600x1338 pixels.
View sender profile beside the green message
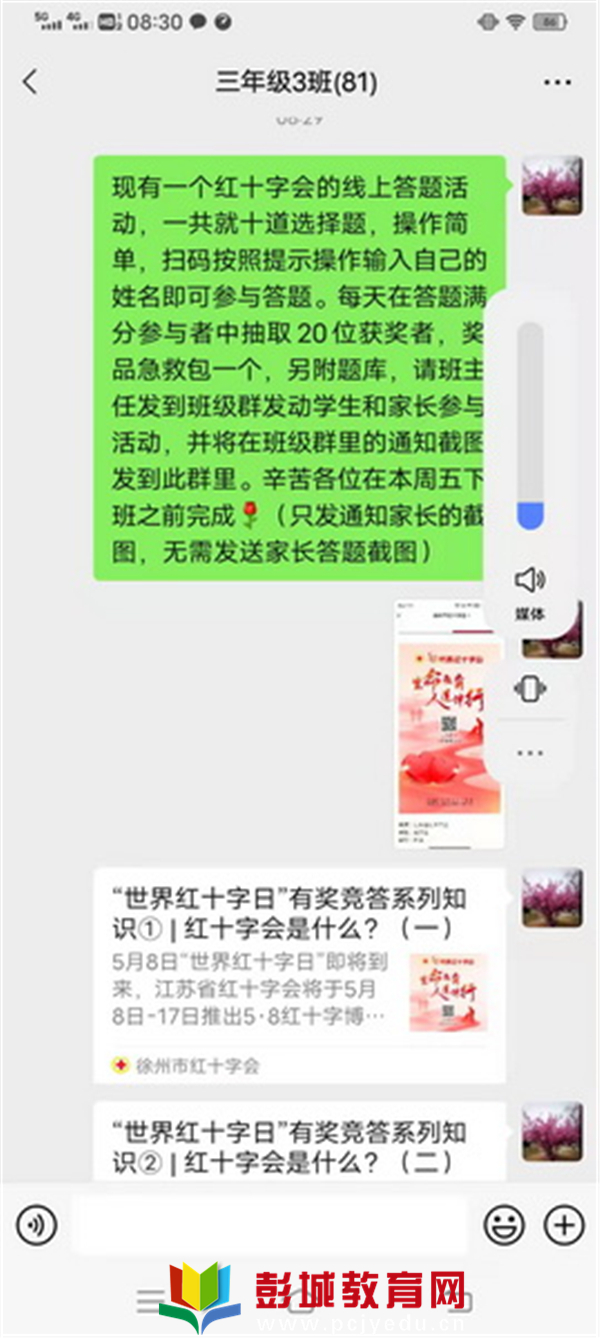(x=552, y=186)
